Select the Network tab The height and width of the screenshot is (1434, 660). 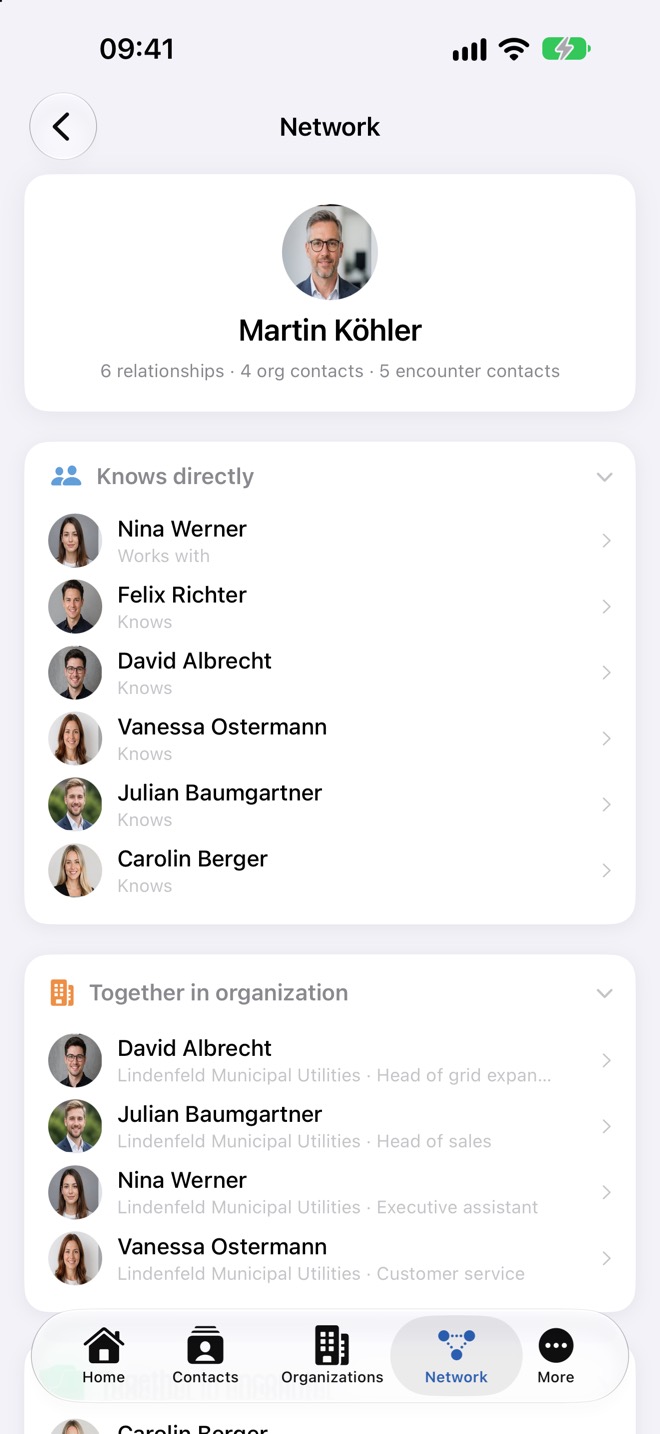pyautogui.click(x=456, y=1356)
